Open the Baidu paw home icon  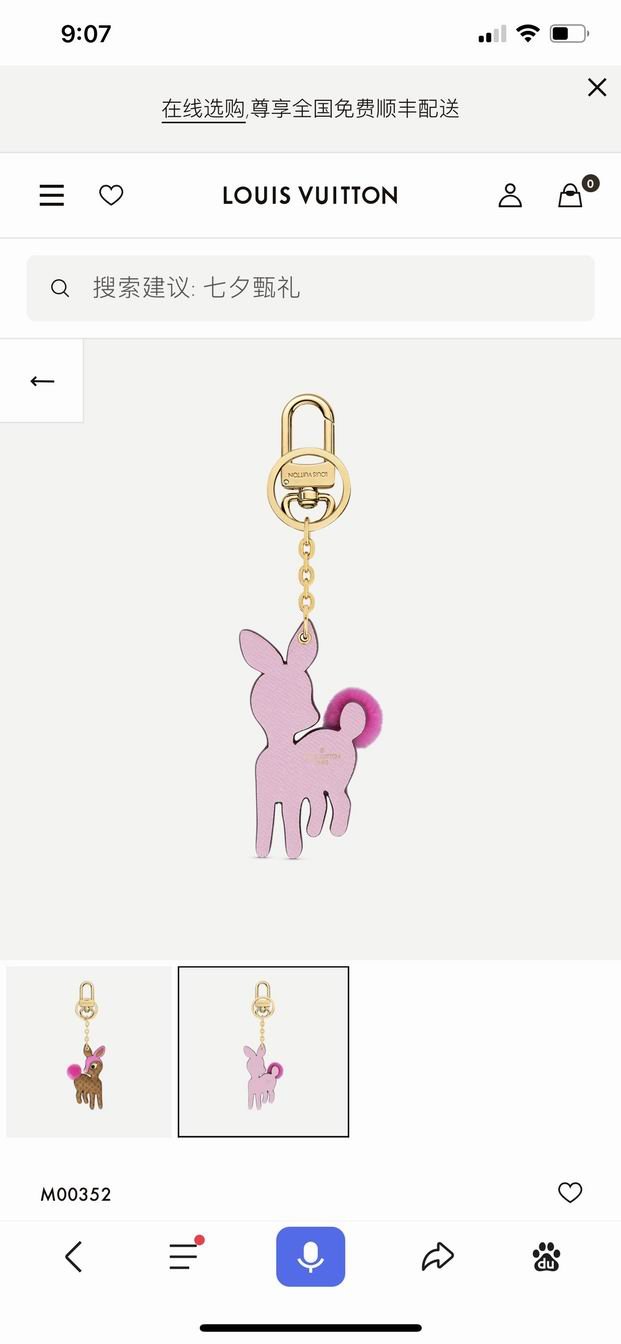[547, 1256]
